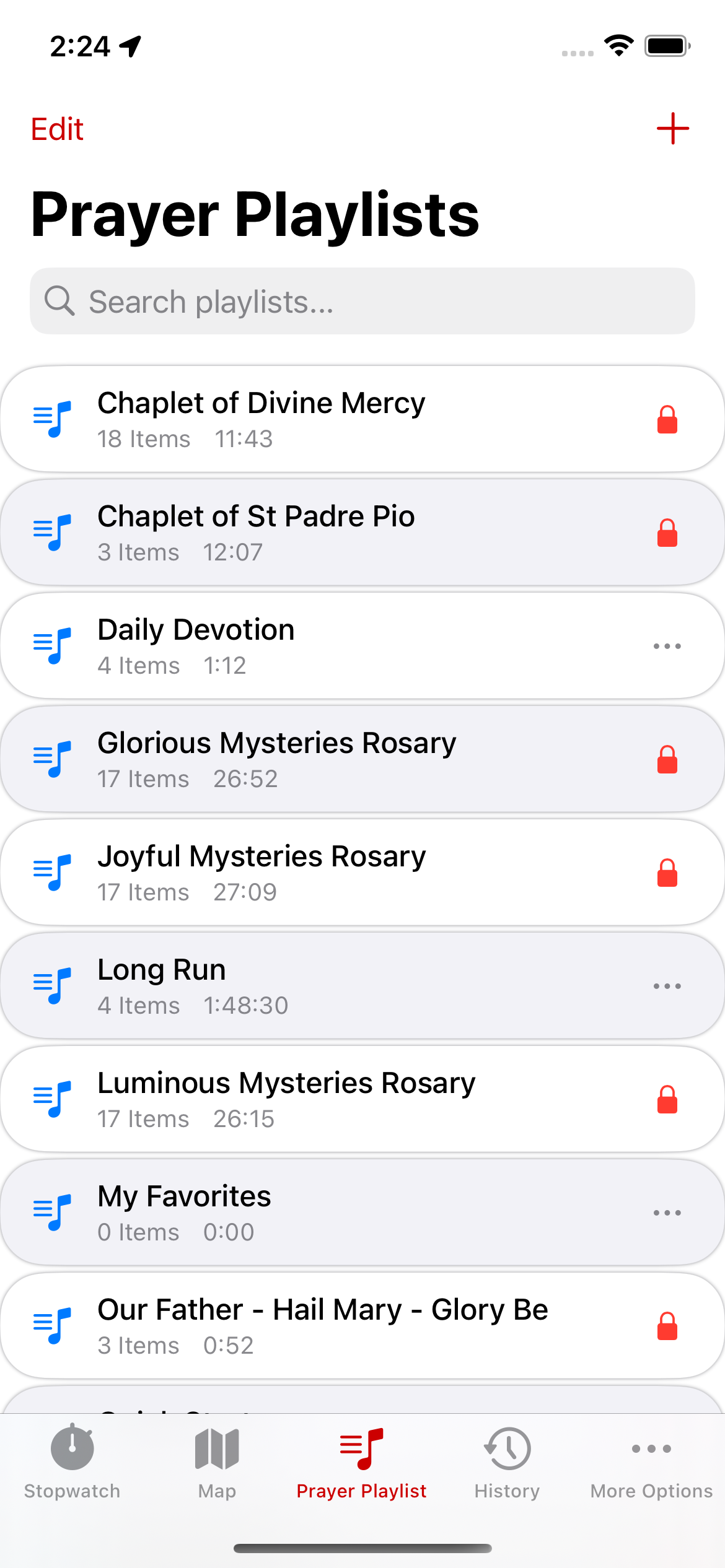Open the Stopwatch tab icon
The height and width of the screenshot is (1568, 725).
coord(71,1448)
